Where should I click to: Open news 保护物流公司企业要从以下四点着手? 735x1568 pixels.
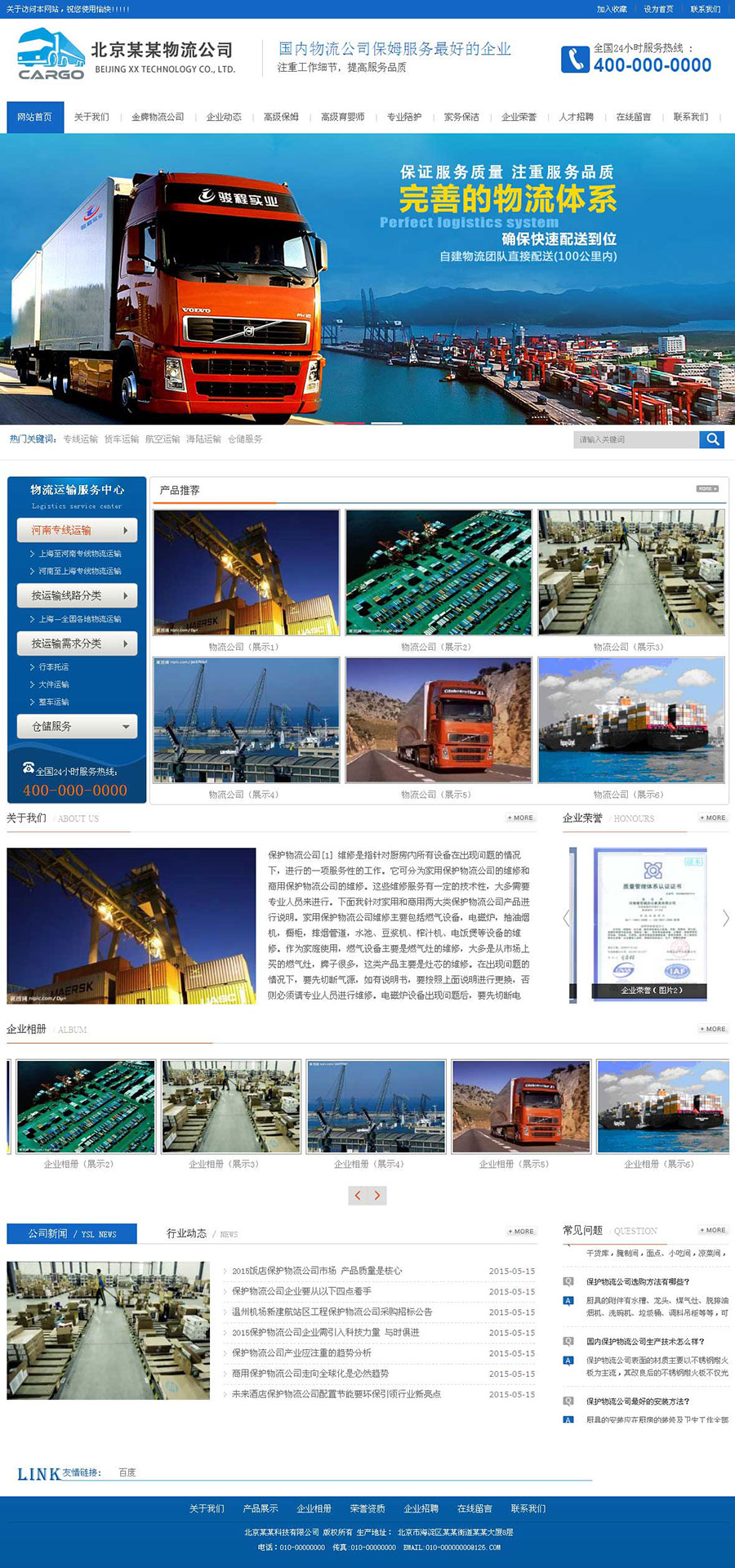click(x=301, y=1291)
